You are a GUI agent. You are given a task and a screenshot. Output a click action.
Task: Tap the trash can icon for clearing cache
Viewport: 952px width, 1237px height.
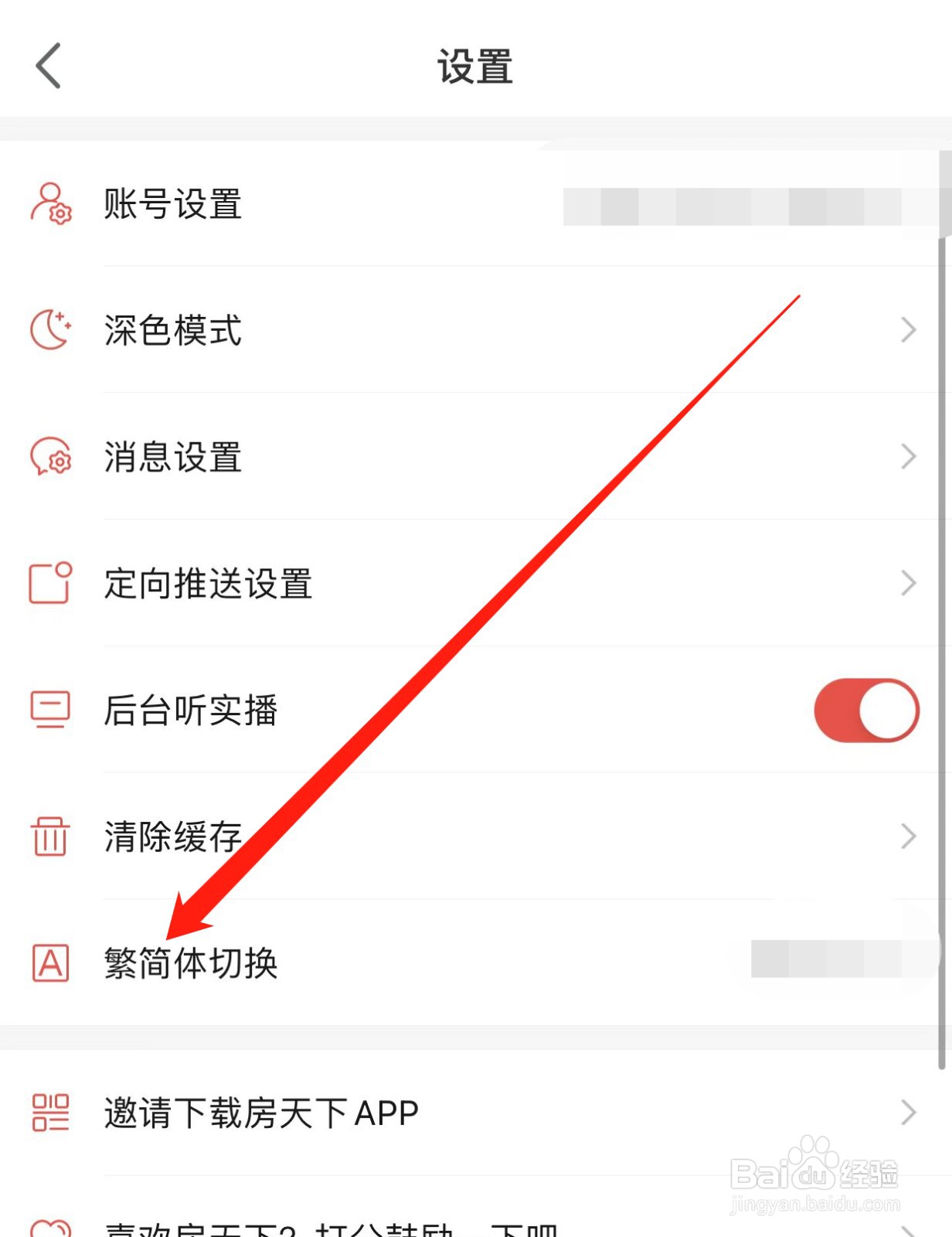(49, 835)
